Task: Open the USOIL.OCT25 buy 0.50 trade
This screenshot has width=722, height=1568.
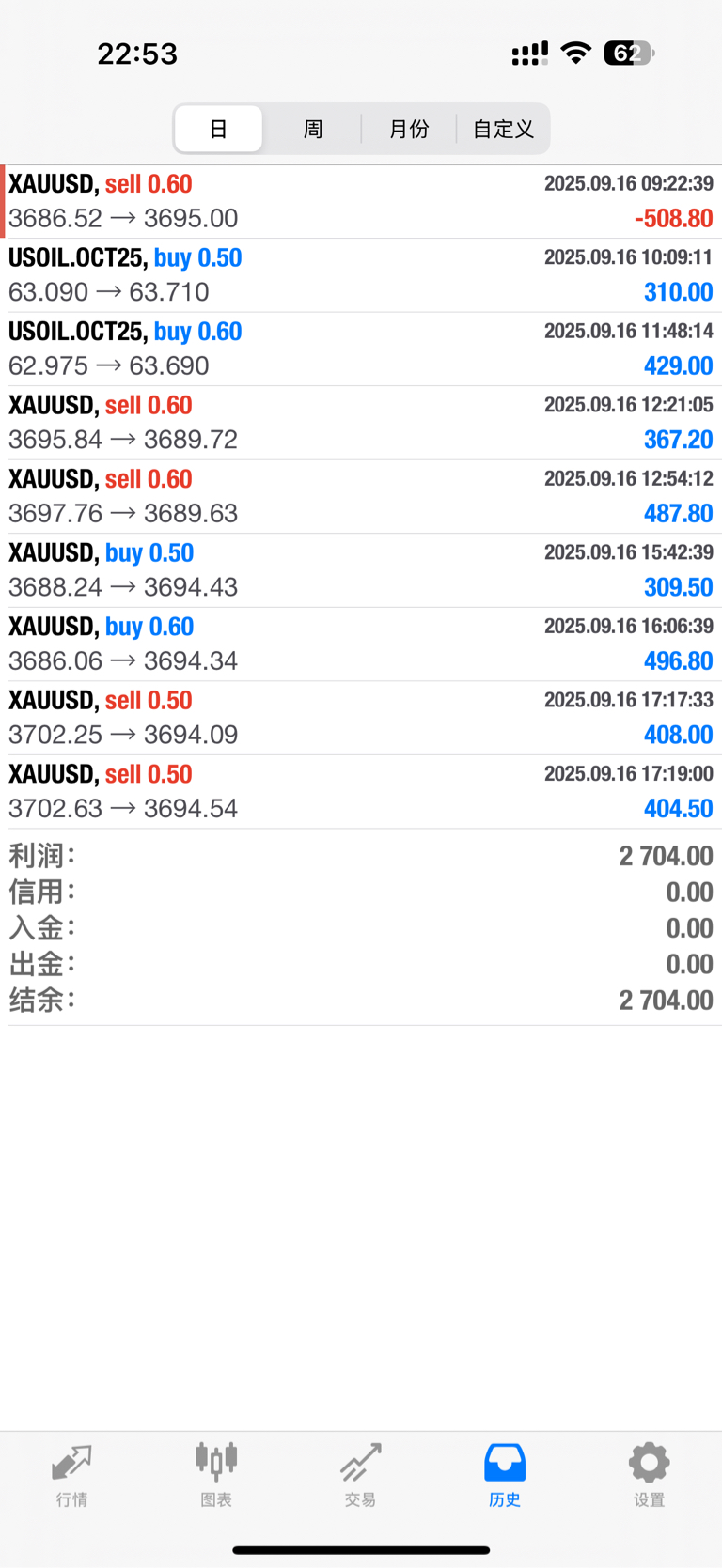Action: coord(361,275)
